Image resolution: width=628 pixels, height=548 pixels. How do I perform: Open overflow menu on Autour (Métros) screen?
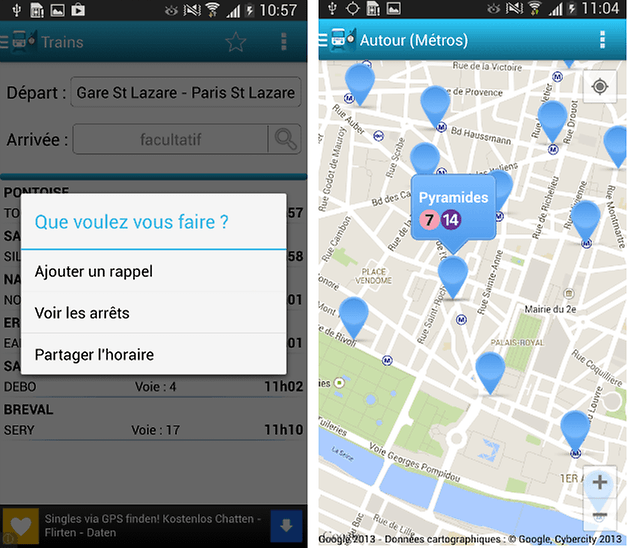602,40
